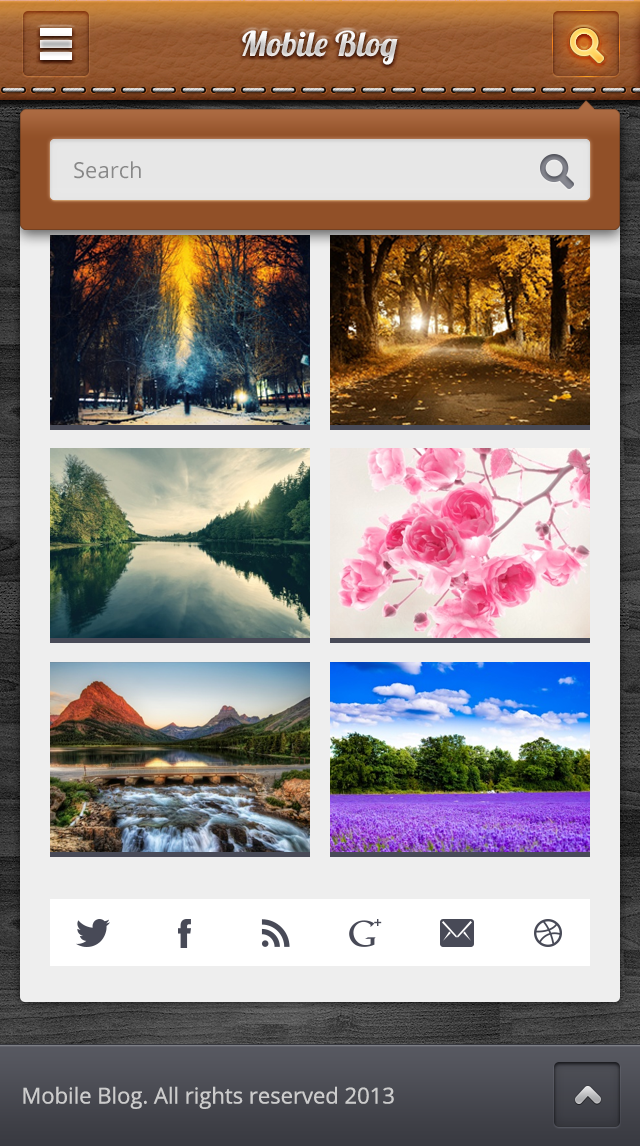Open the purple lavender field photo
Image resolution: width=640 pixels, height=1146 pixels.
(x=460, y=757)
